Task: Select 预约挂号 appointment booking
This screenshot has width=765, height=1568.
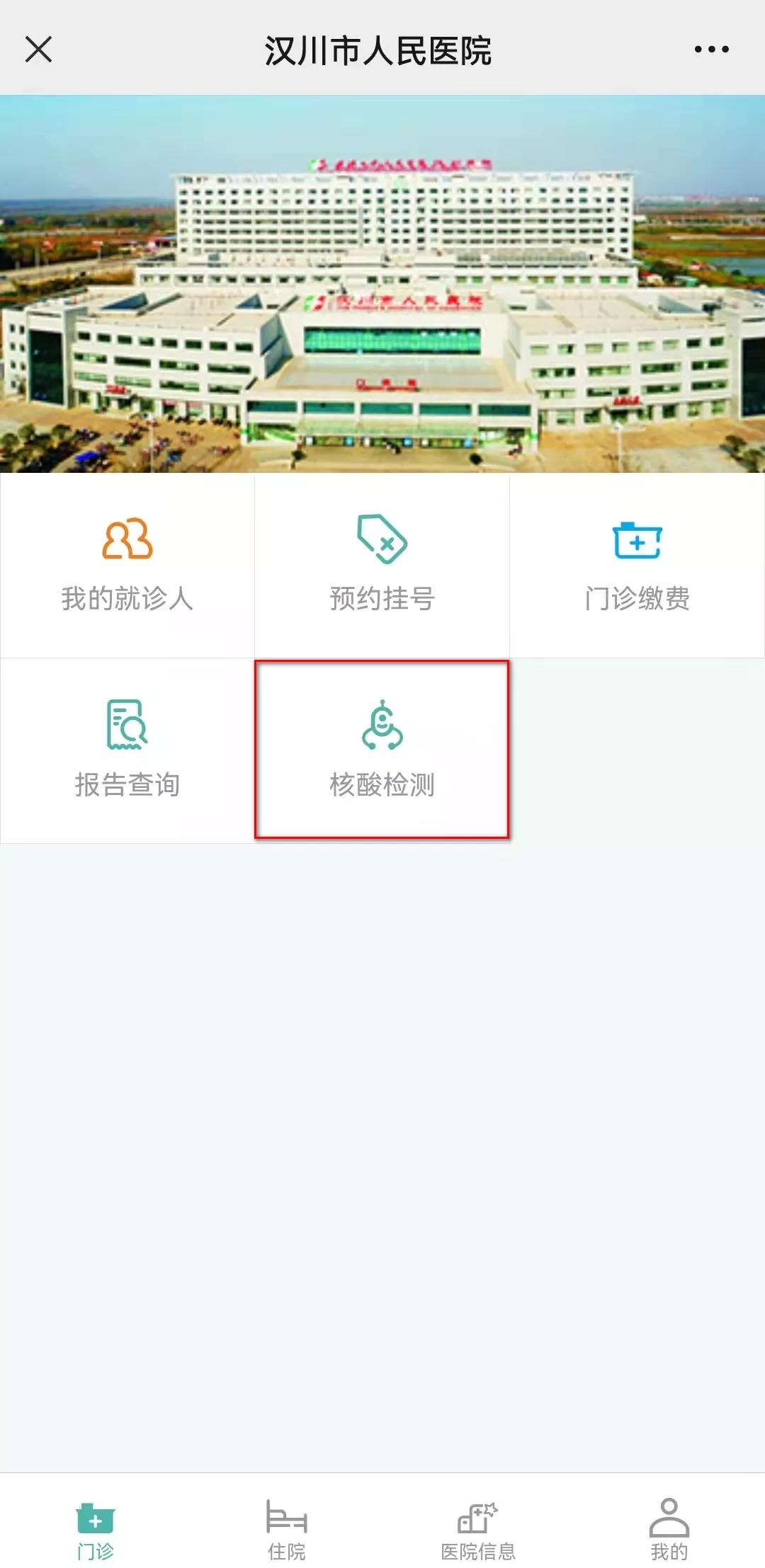Action: pos(382,565)
